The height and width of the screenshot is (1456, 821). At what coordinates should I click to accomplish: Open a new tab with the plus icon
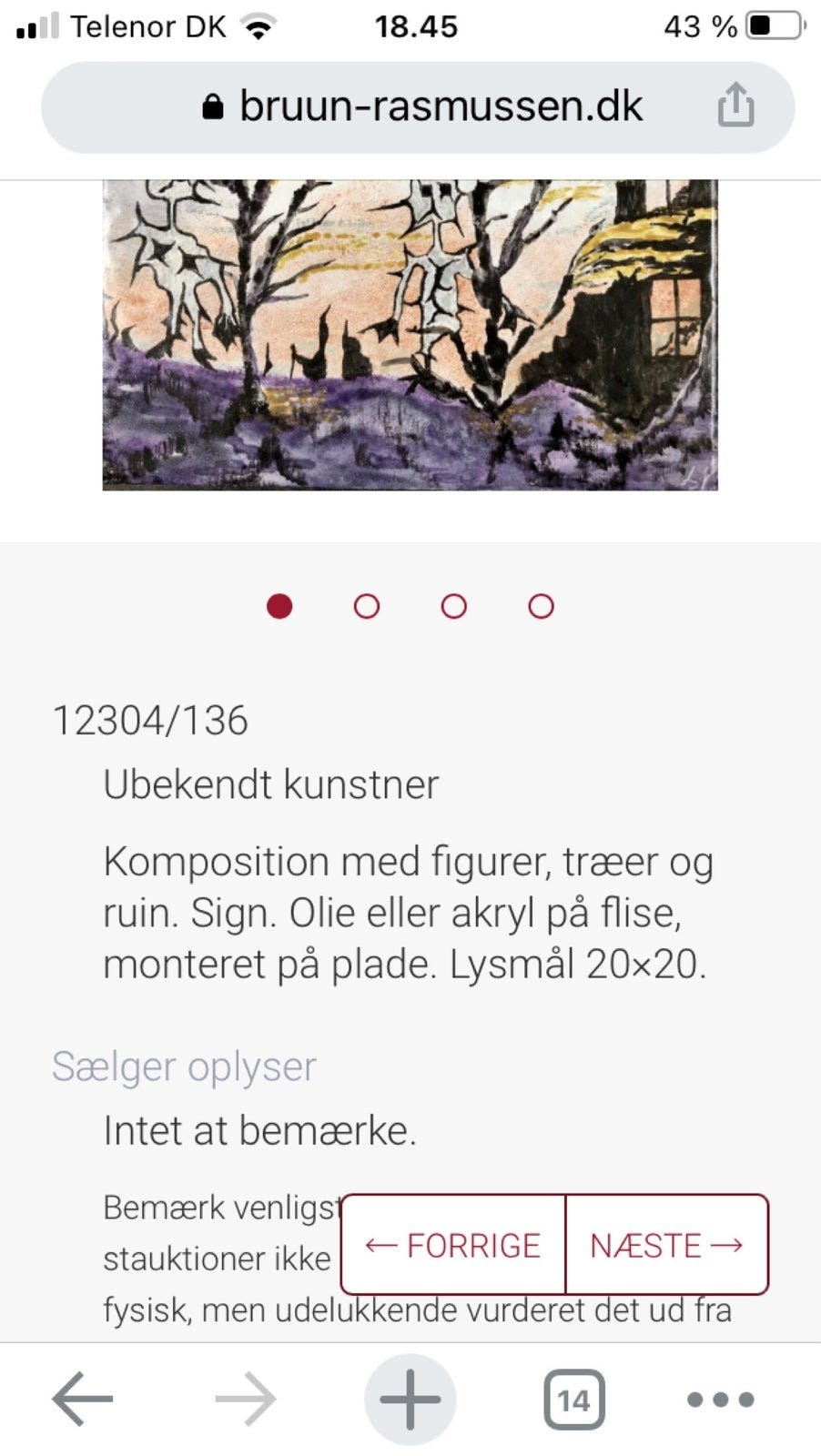(410, 1398)
